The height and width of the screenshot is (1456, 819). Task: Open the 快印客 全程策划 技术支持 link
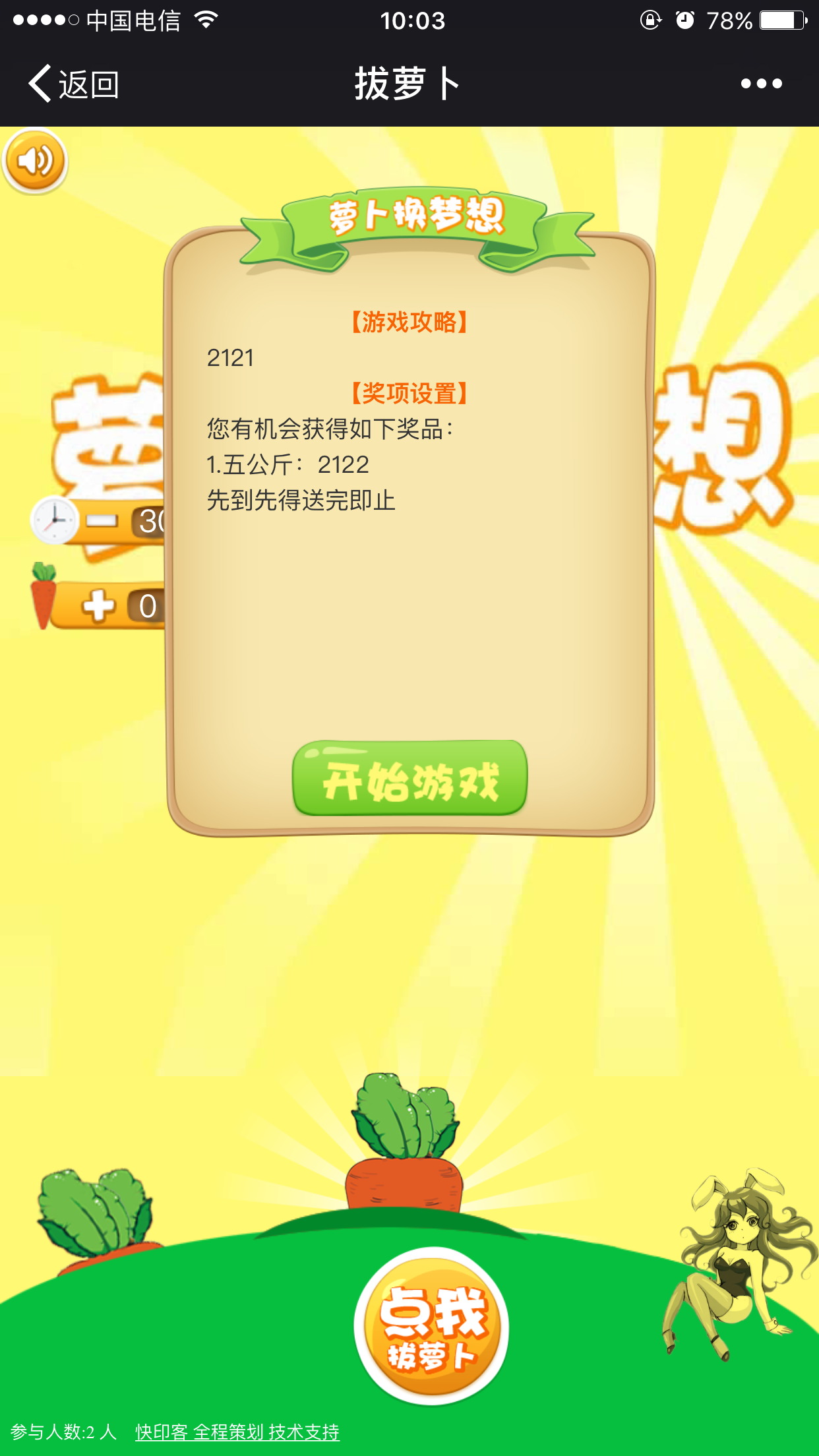237,1432
